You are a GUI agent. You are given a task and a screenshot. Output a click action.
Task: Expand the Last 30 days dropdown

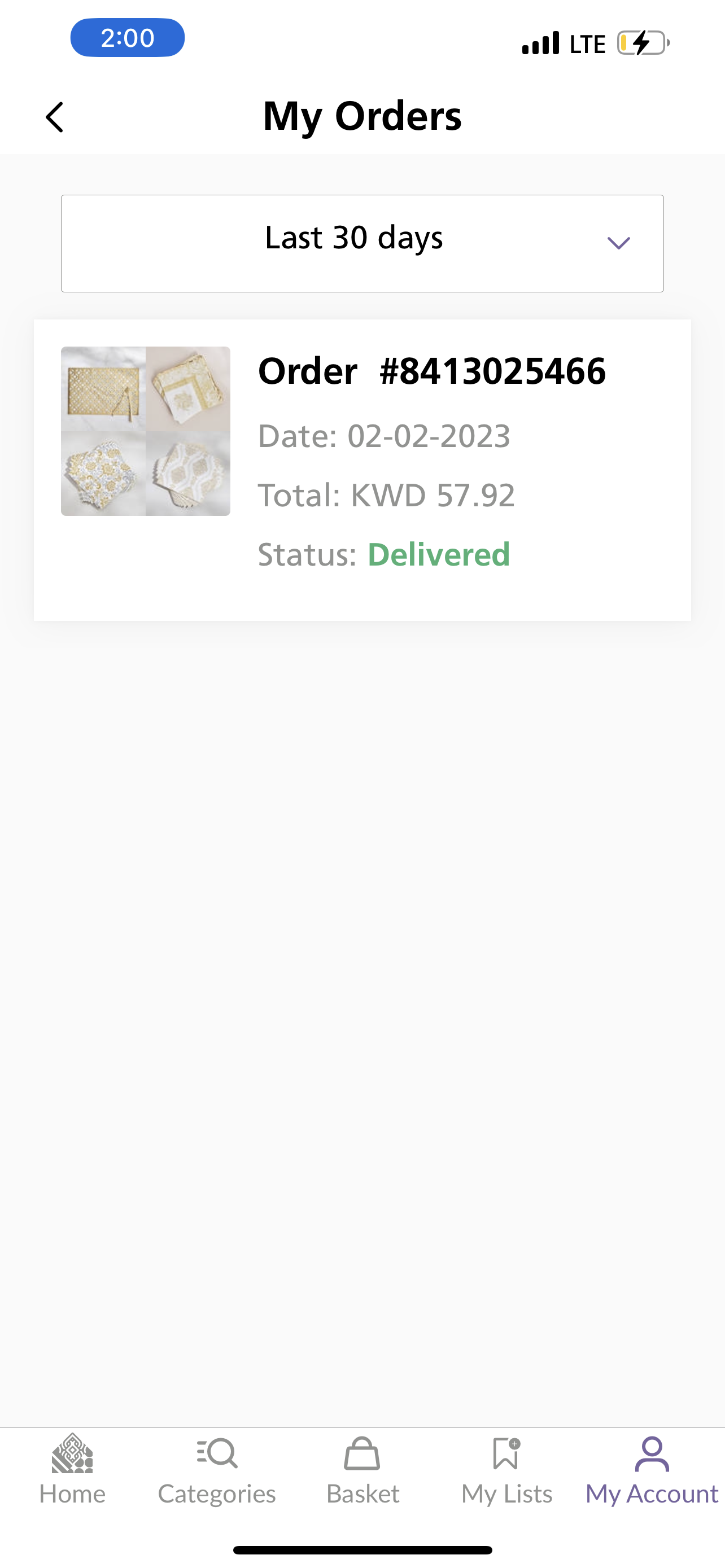(x=362, y=243)
